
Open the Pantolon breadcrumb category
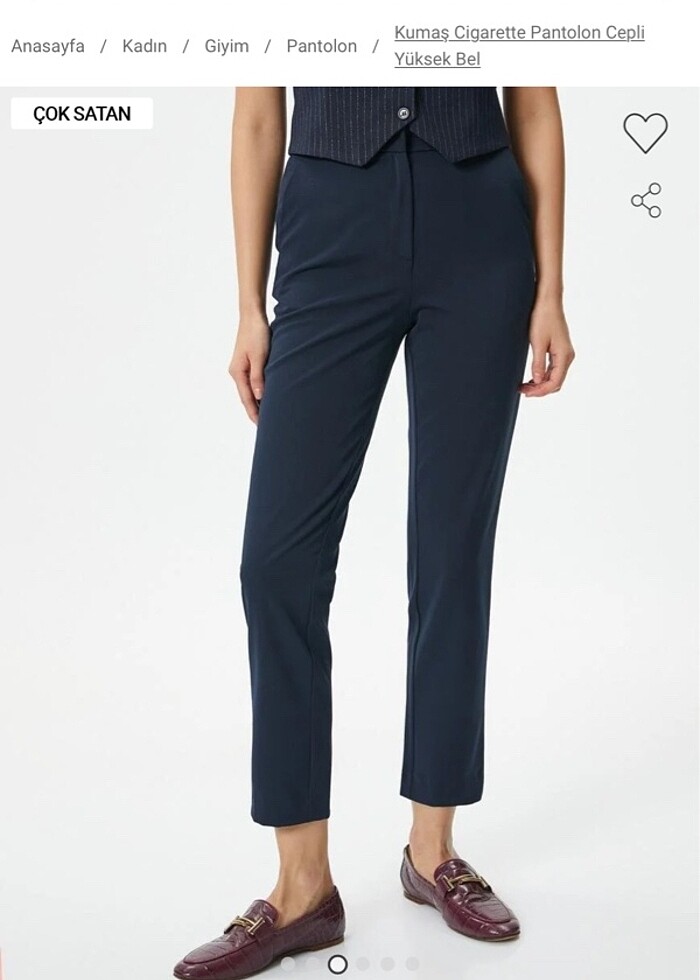(x=321, y=46)
